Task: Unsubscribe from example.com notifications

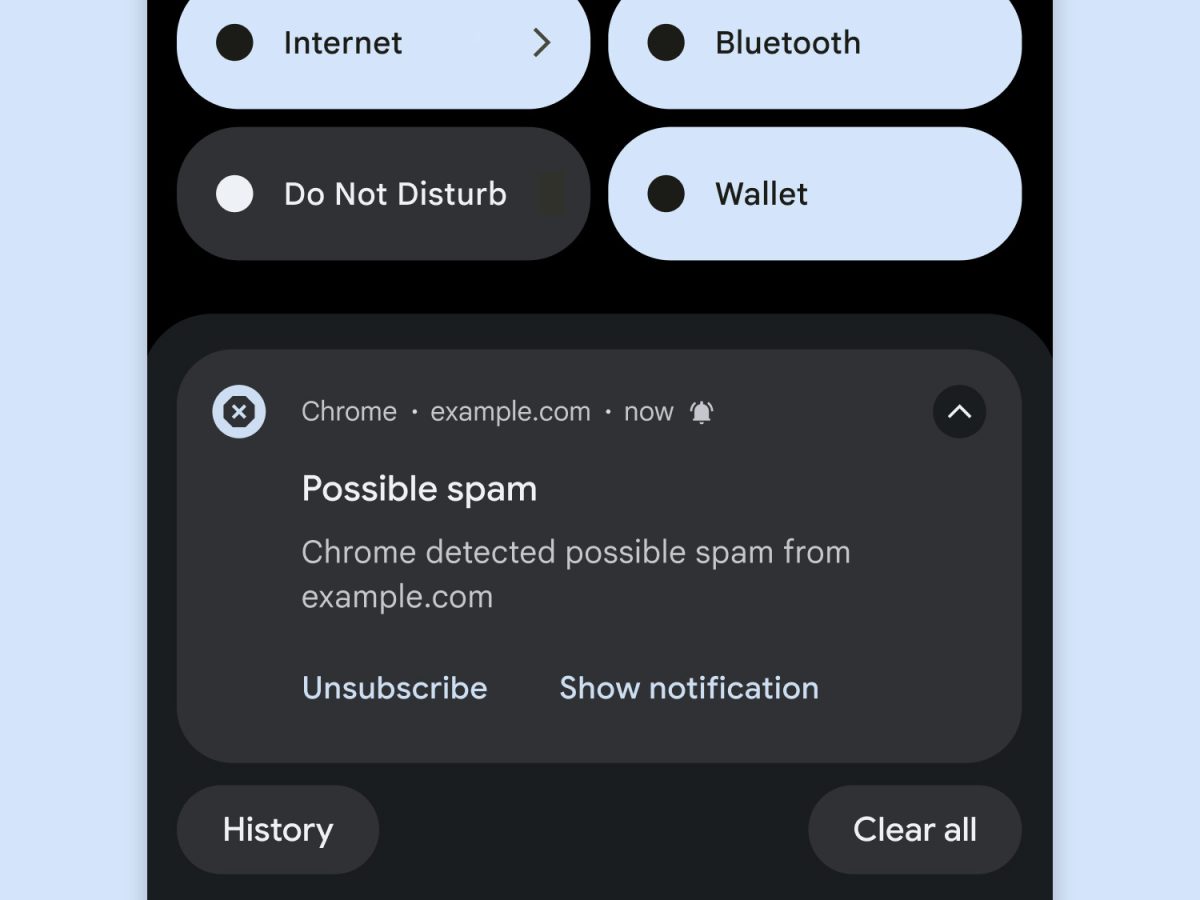Action: click(395, 688)
